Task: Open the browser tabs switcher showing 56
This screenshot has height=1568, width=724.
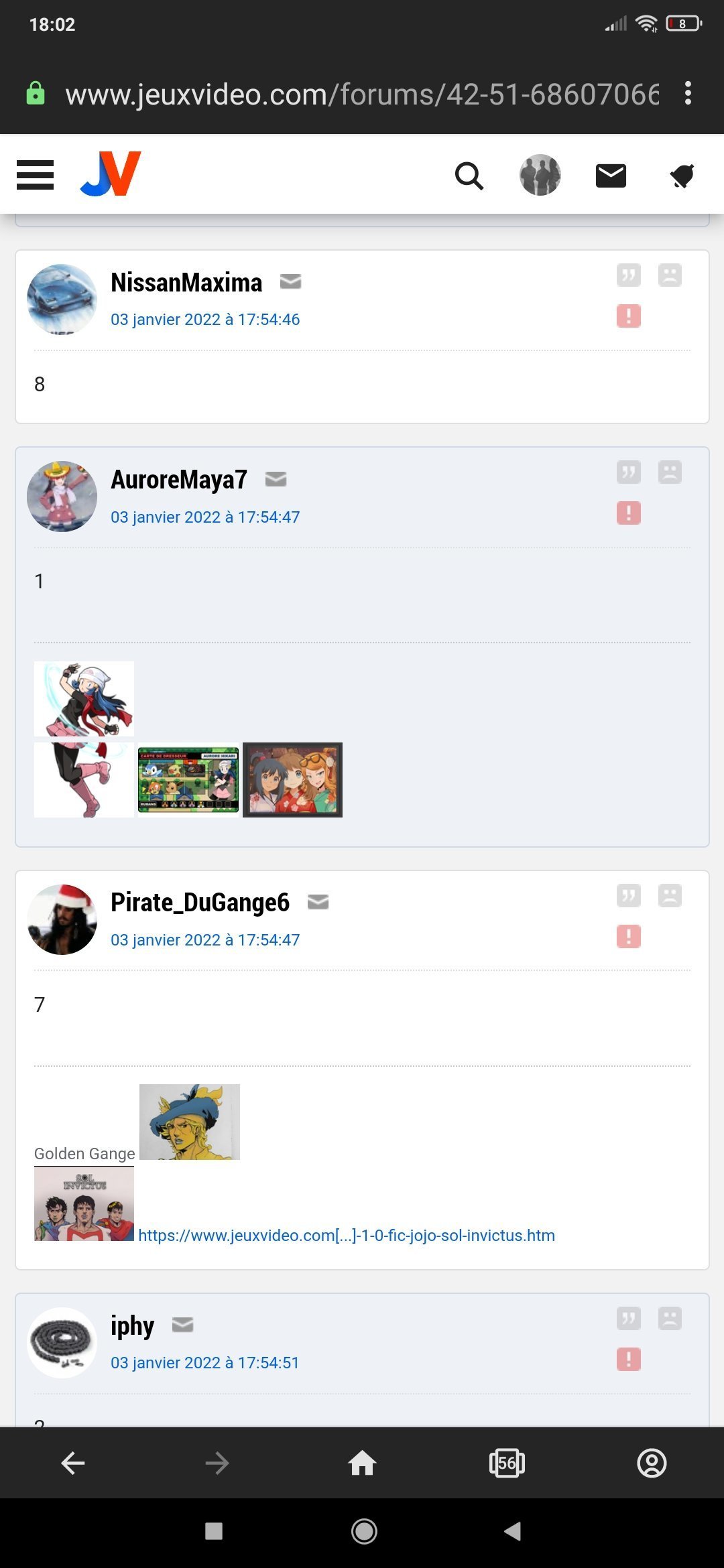Action: 507,1463
